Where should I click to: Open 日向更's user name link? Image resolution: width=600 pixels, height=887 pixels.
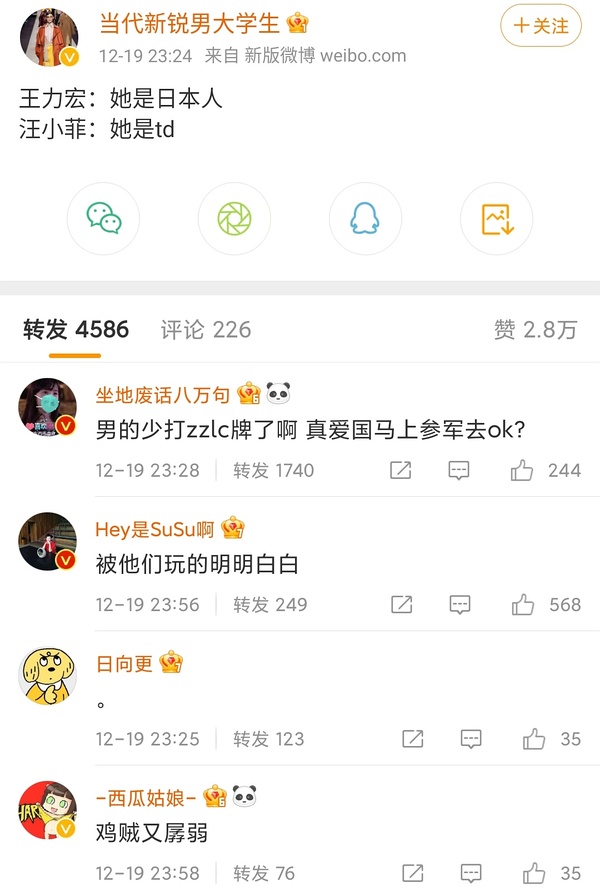tap(124, 664)
